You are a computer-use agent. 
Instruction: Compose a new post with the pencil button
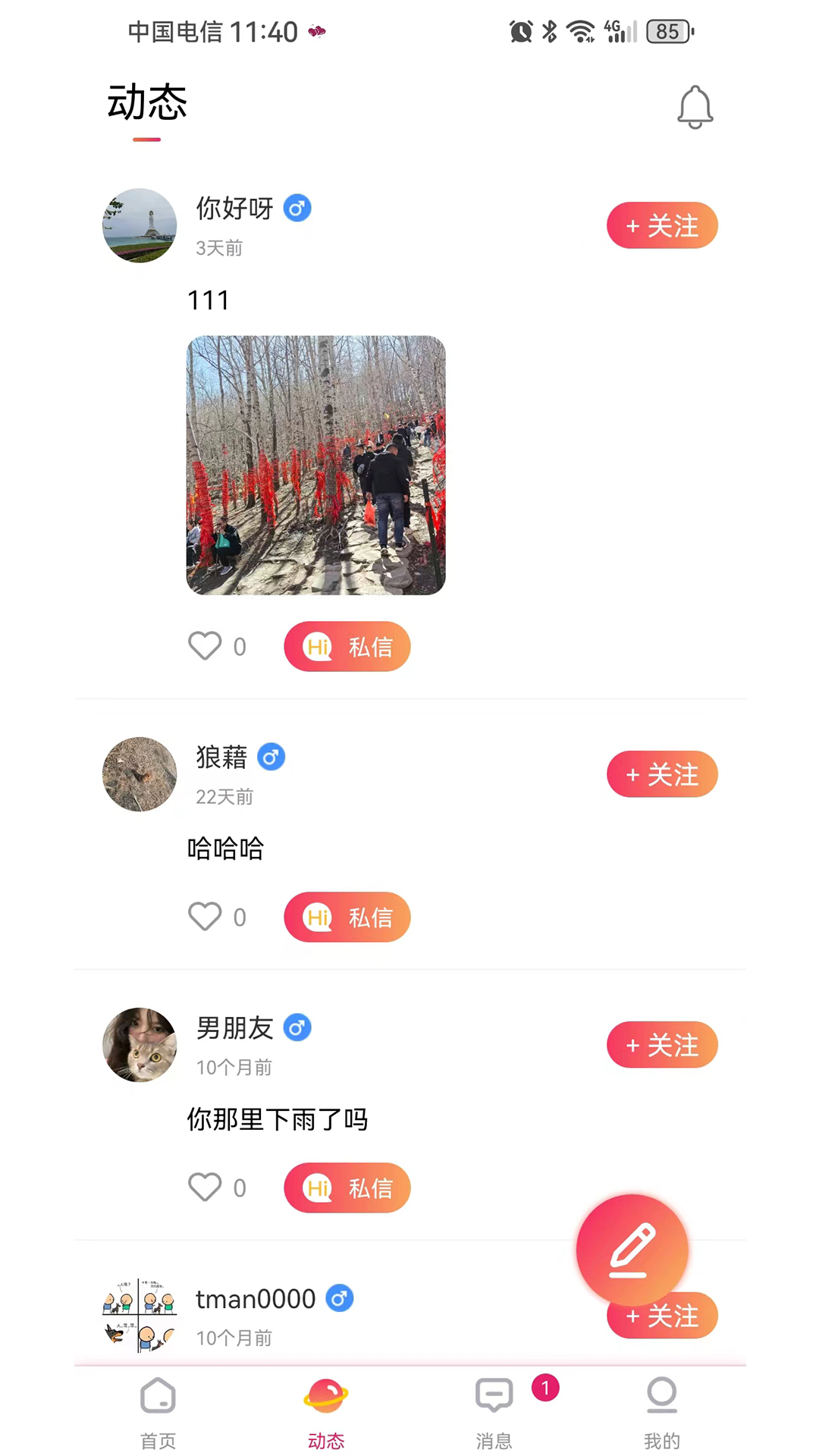click(x=632, y=1250)
